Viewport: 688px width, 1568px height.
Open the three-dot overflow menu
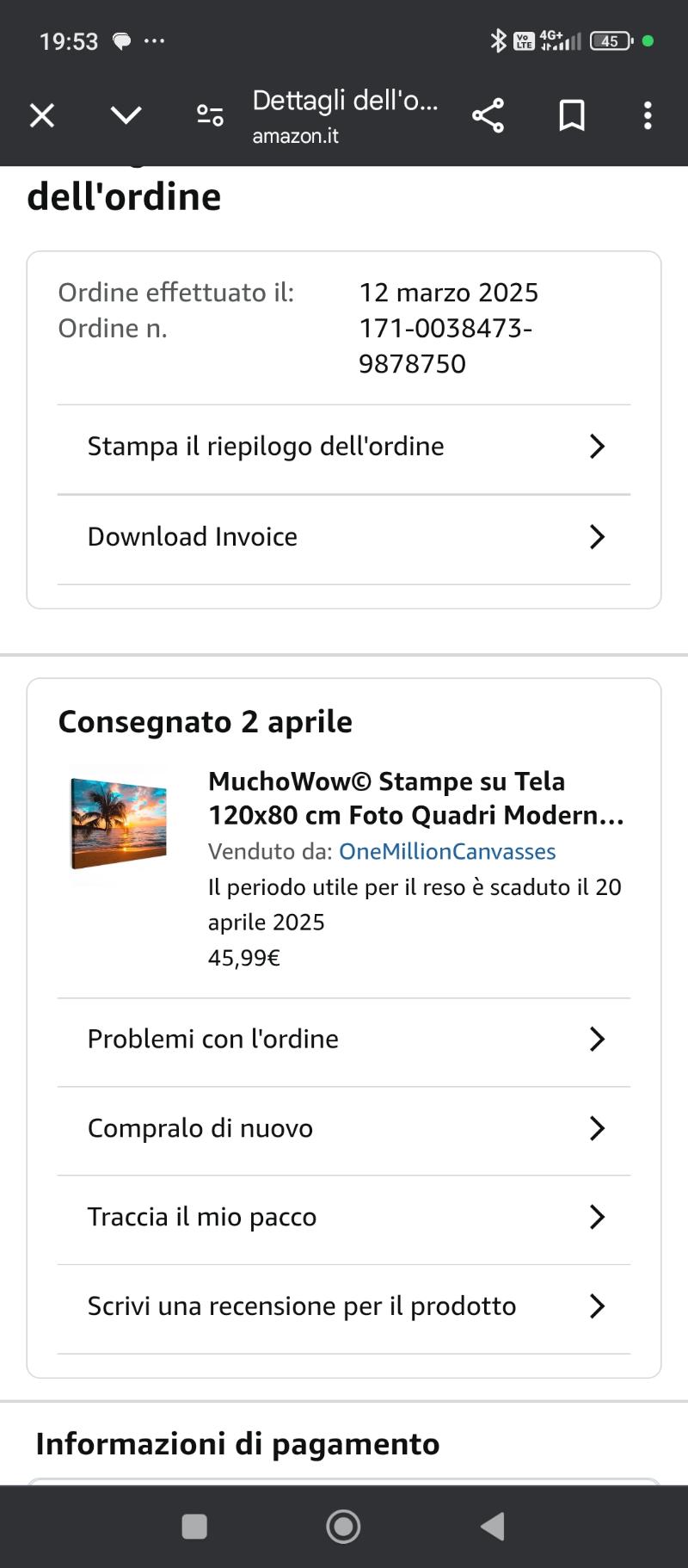click(x=646, y=114)
